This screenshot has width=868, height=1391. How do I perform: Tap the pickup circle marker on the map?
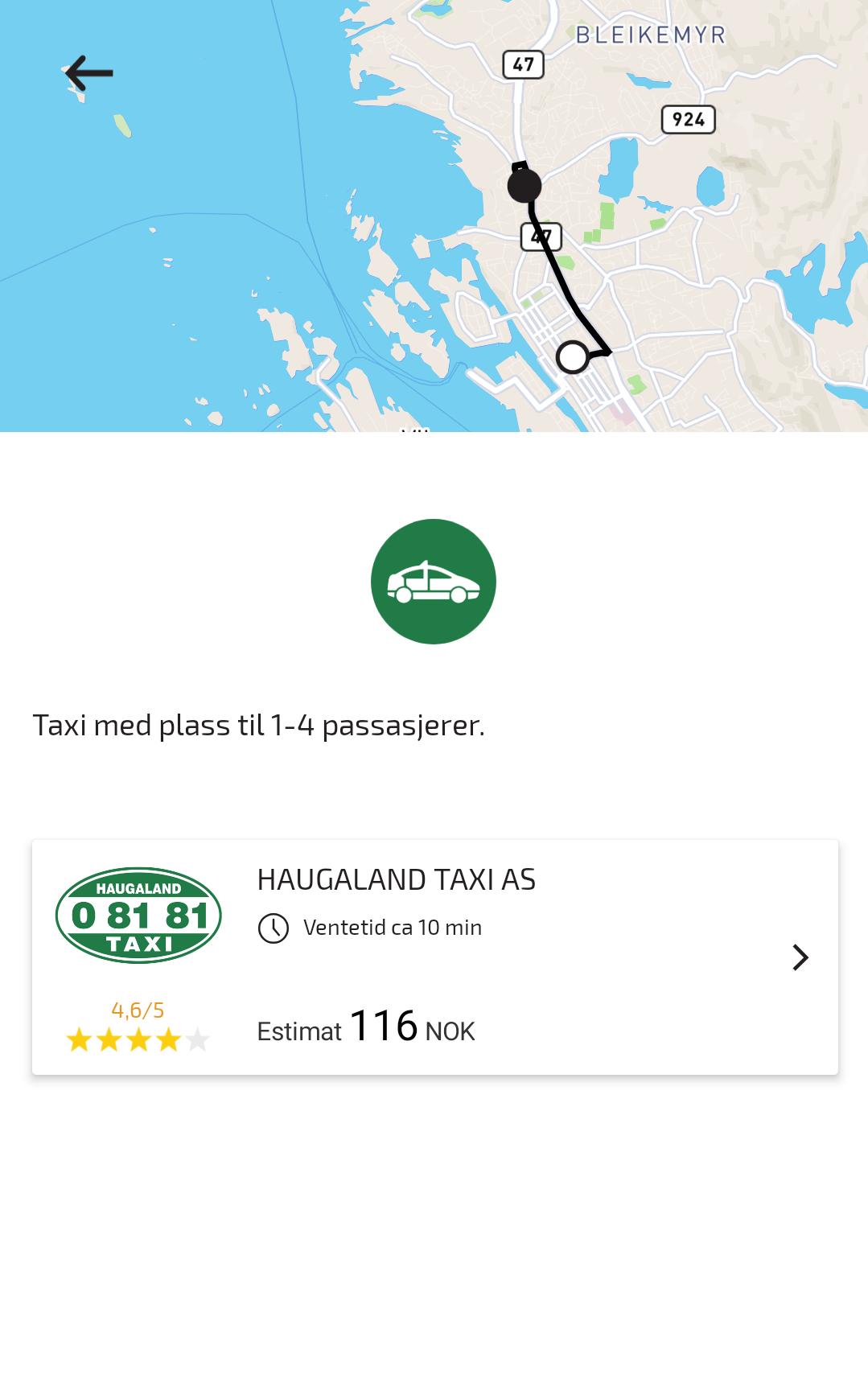(x=573, y=356)
